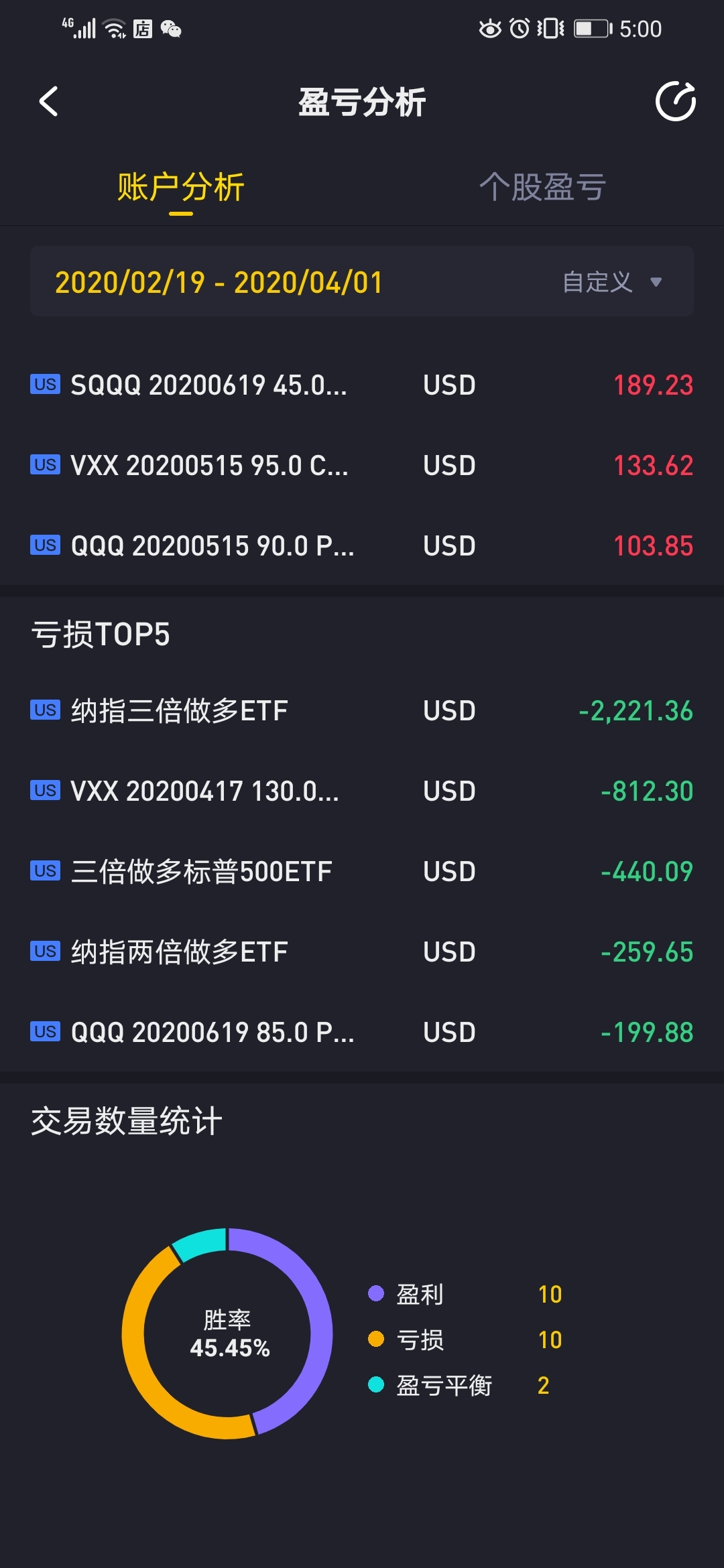Image resolution: width=724 pixels, height=1568 pixels.
Task: Tap the share icon in the header
Action: click(675, 102)
